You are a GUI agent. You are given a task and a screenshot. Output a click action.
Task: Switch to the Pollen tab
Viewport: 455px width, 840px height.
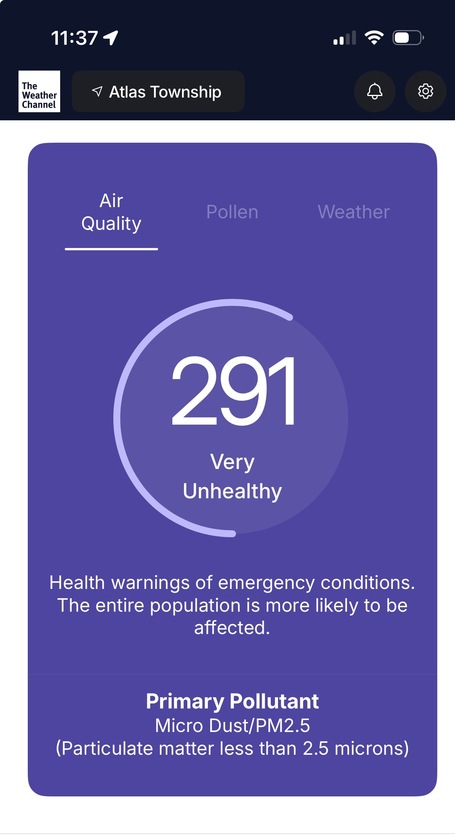coord(232,212)
